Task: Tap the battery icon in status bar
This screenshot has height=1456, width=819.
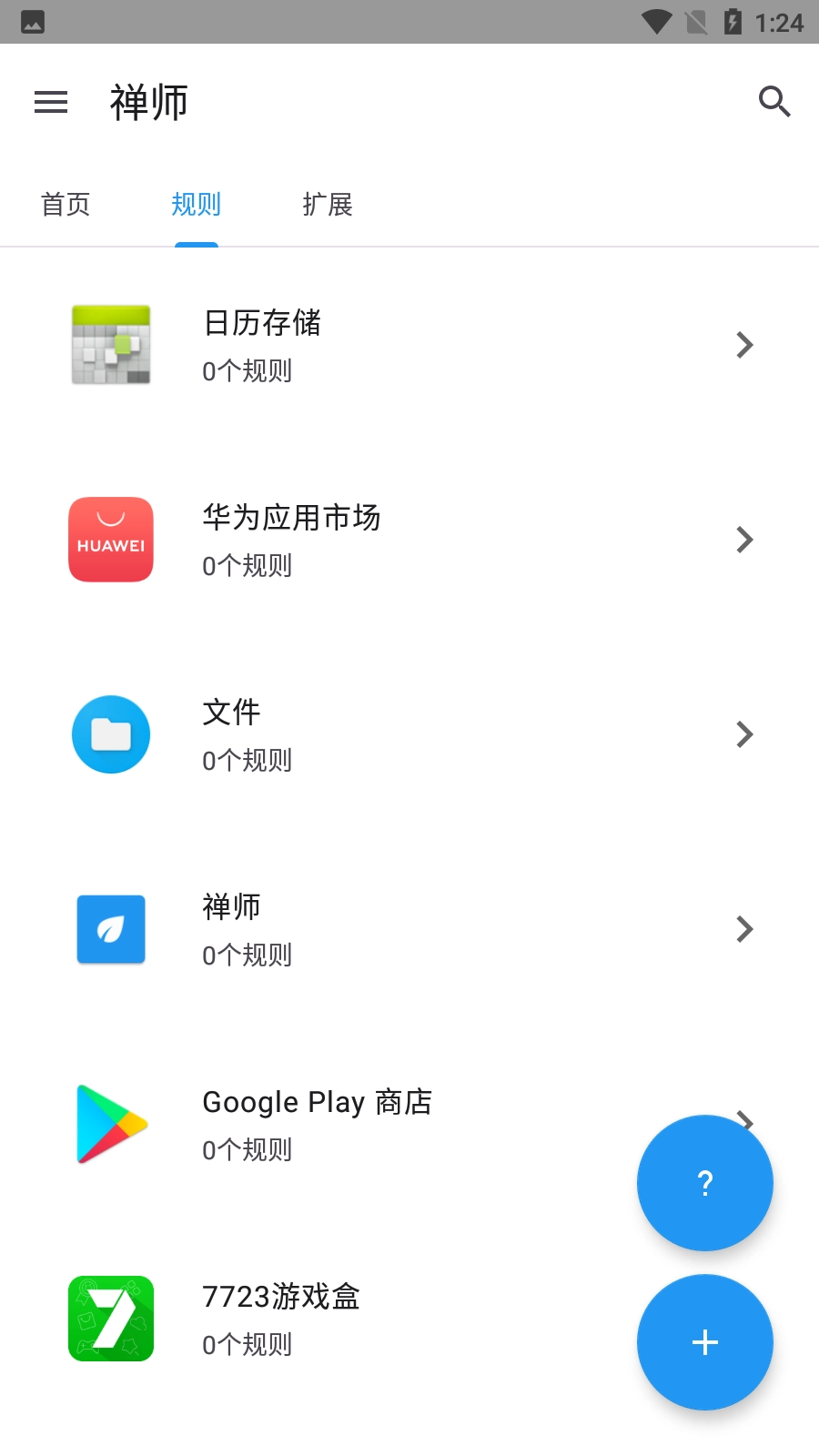Action: [733, 22]
